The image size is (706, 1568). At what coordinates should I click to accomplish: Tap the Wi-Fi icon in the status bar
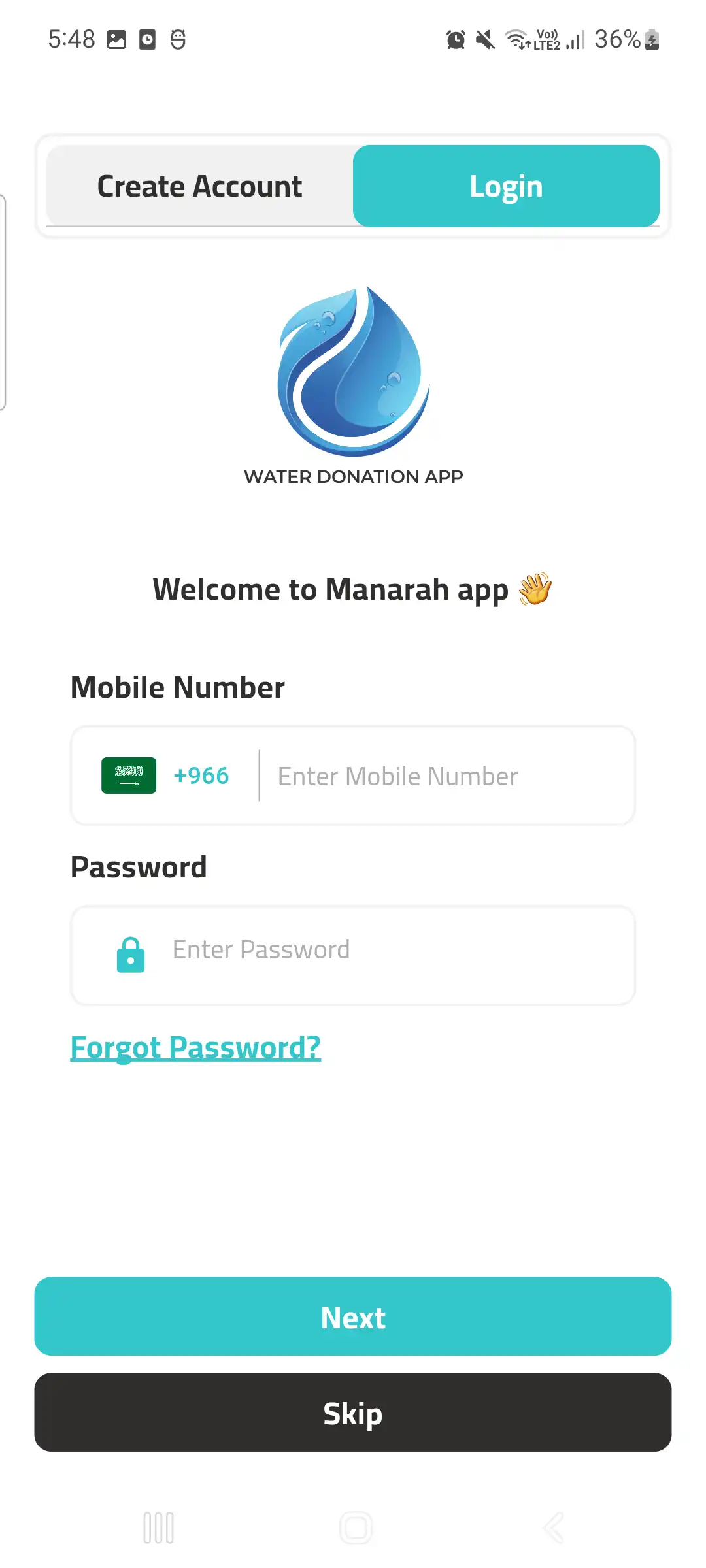(516, 40)
